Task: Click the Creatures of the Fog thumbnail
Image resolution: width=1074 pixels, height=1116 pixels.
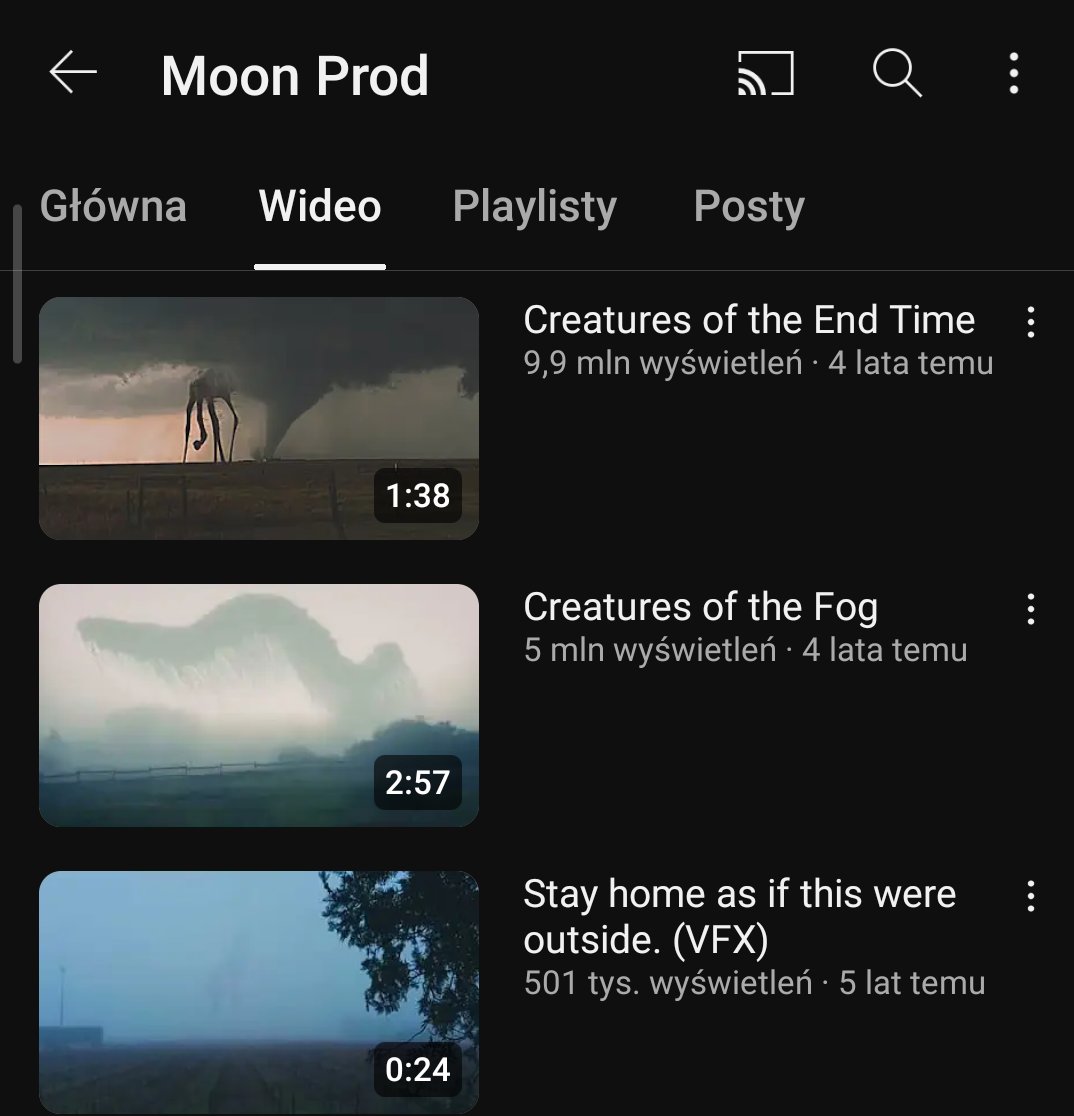Action: coord(258,704)
